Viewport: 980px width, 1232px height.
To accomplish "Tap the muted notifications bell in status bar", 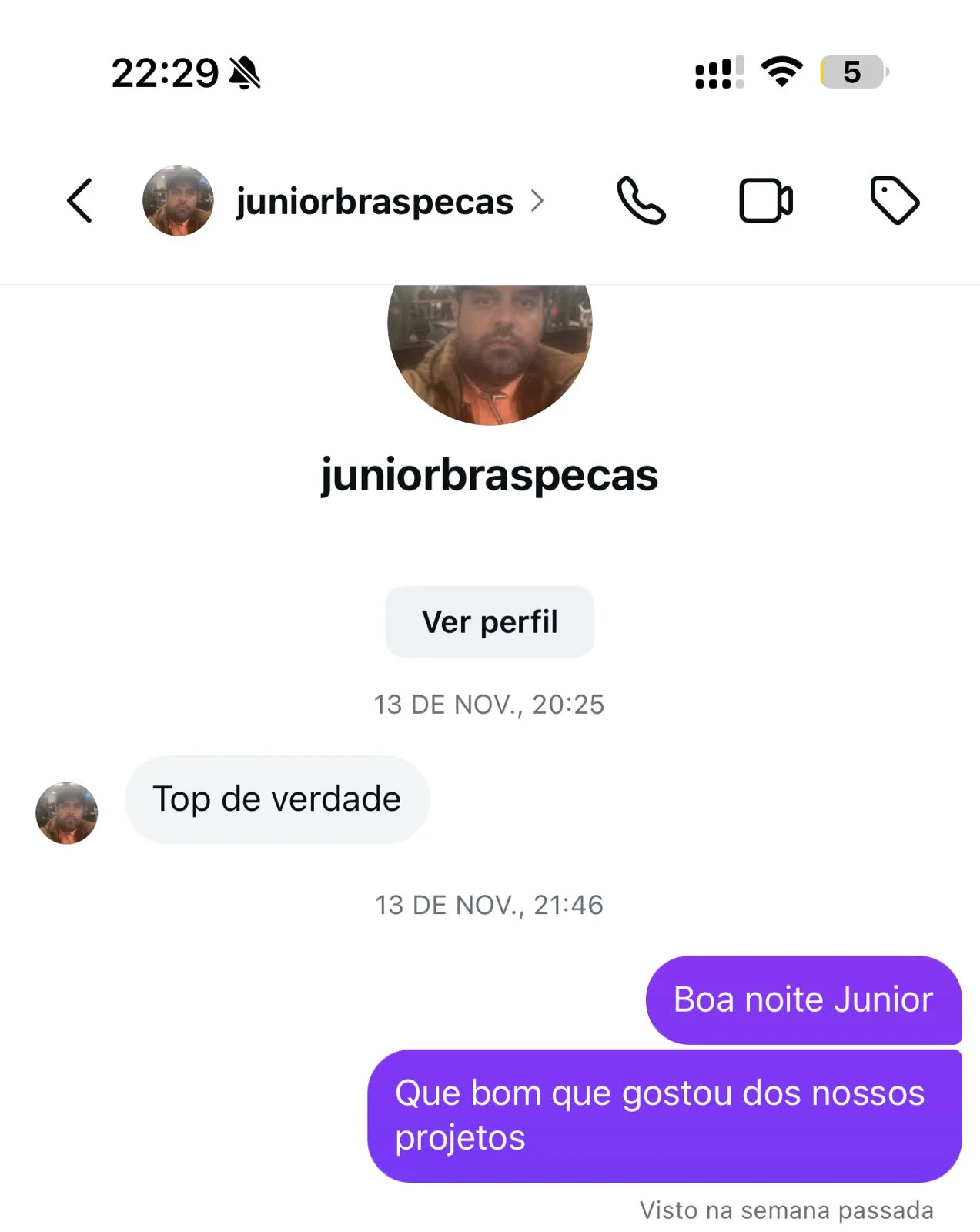I will click(245, 73).
